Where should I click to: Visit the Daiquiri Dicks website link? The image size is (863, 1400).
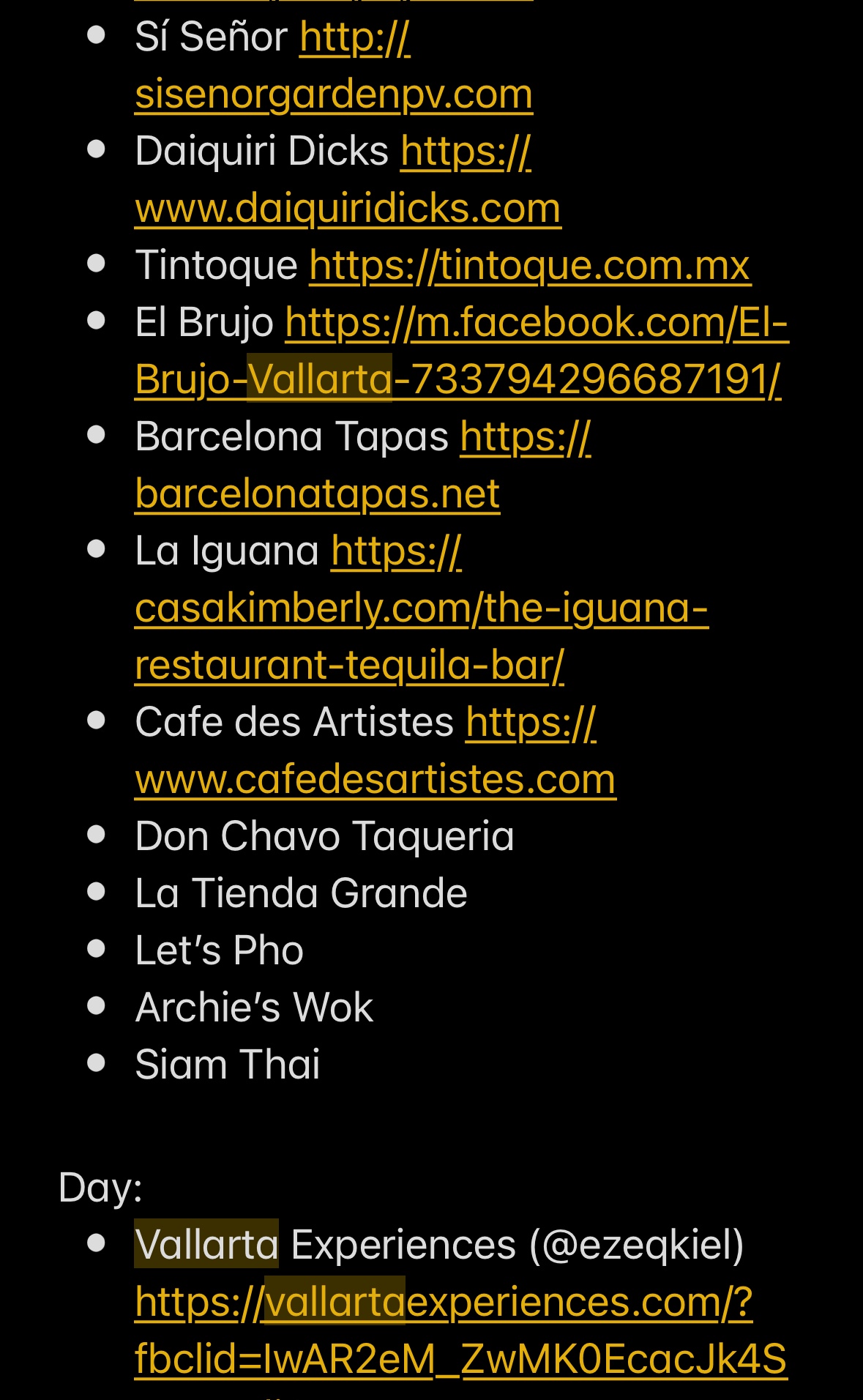point(348,209)
